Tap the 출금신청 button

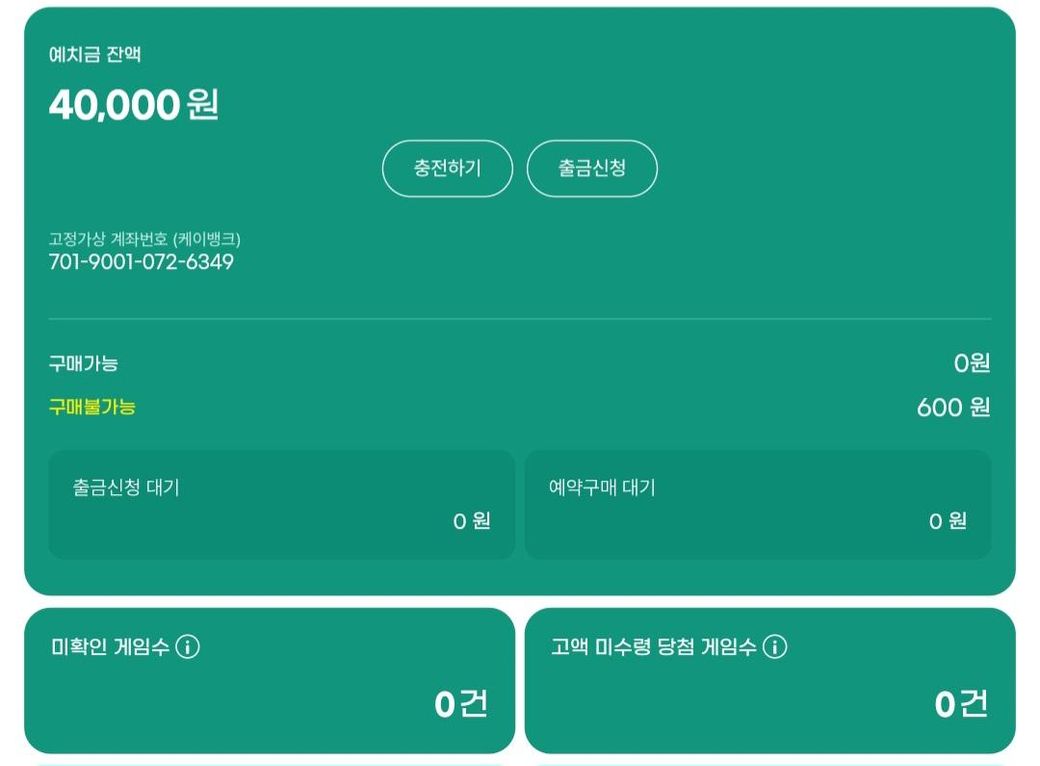click(x=592, y=168)
